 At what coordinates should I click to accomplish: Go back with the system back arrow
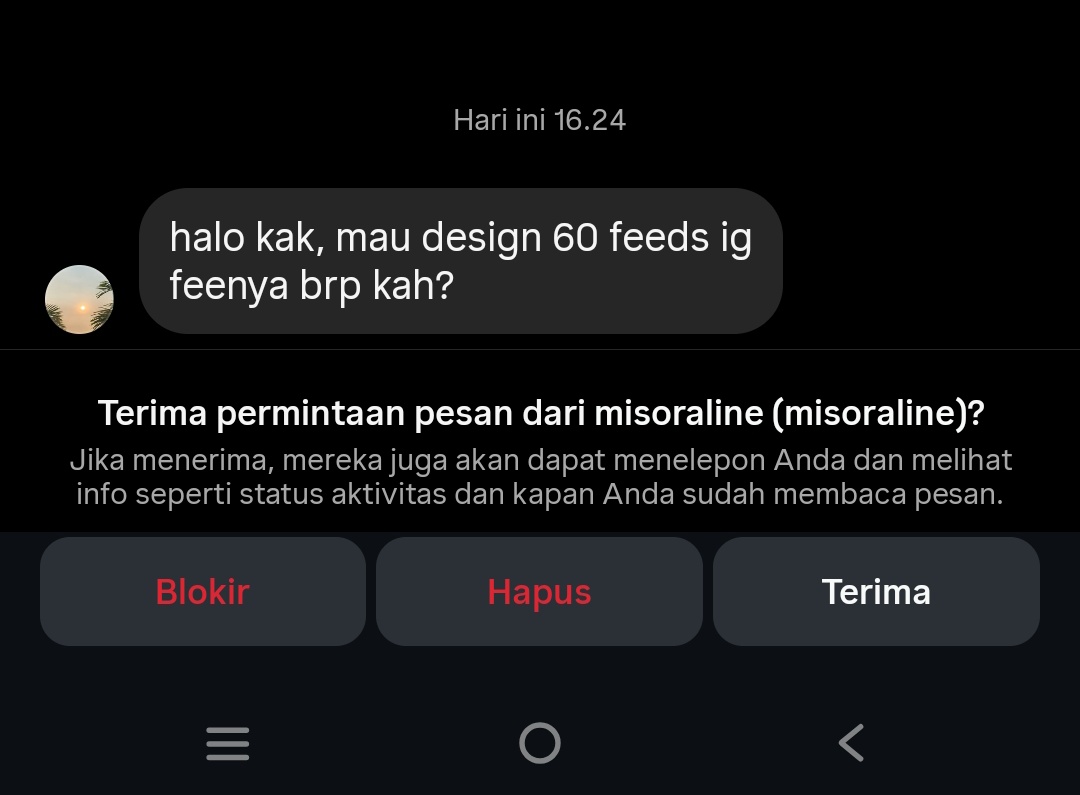(x=851, y=743)
